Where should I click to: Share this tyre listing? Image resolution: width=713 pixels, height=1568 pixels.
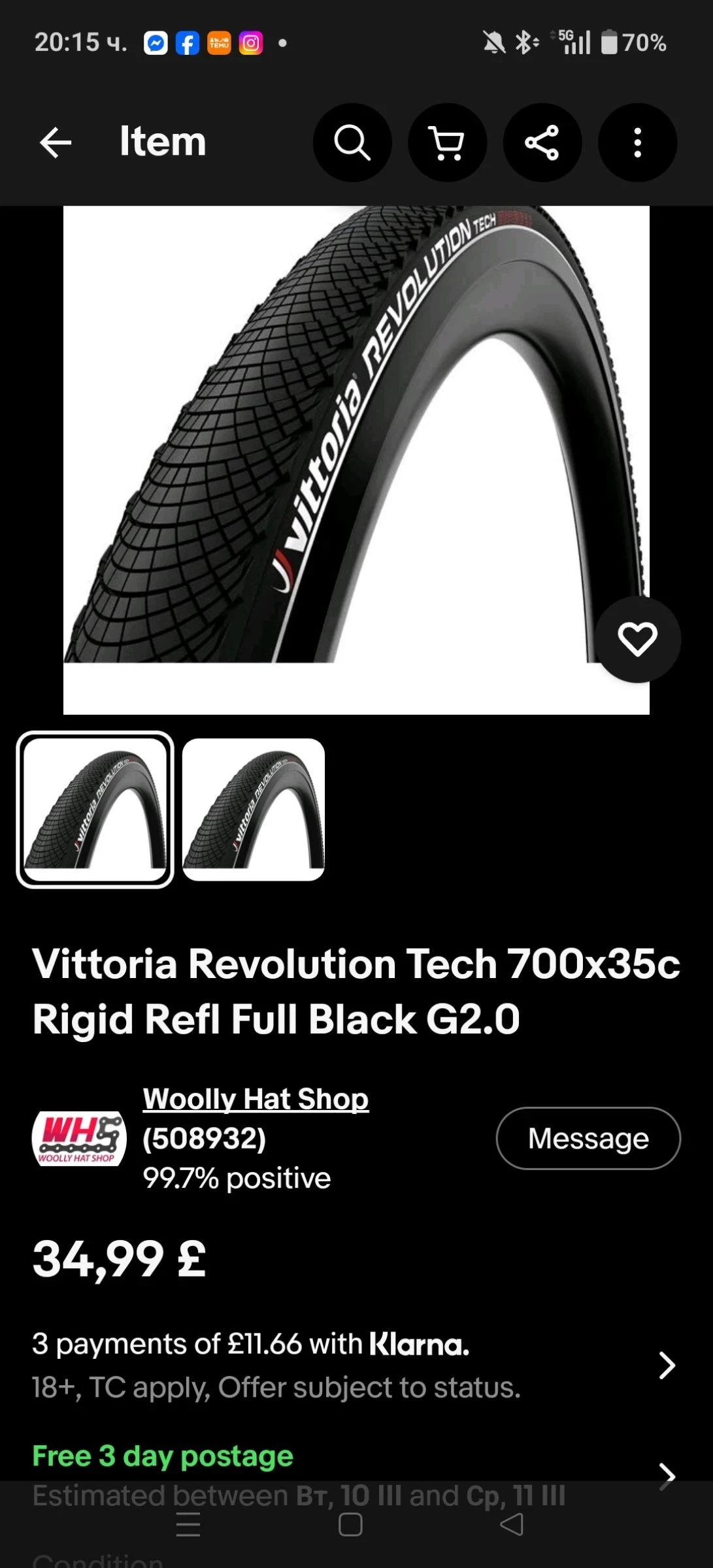[x=542, y=142]
